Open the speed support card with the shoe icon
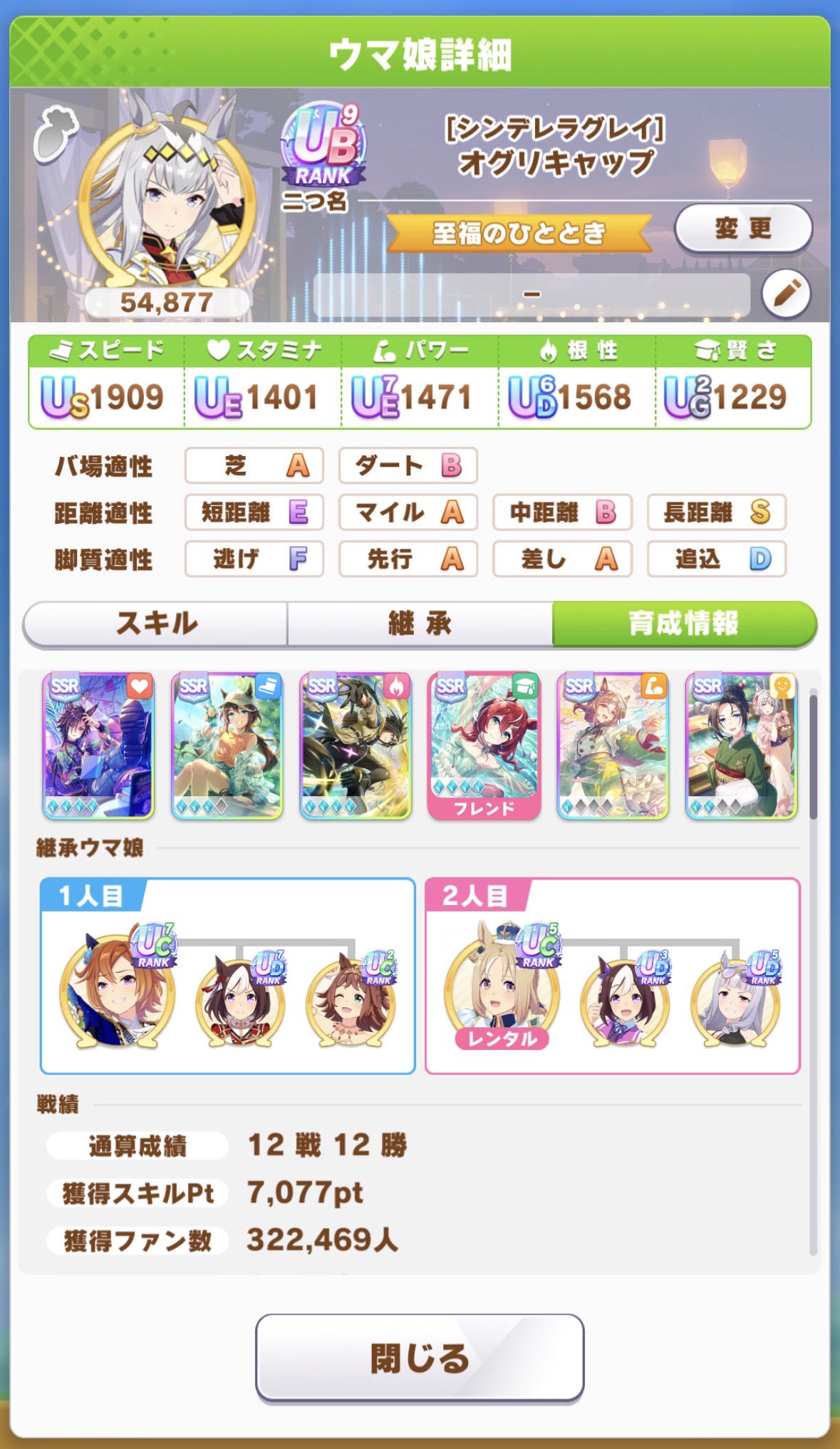Viewport: 840px width, 1449px height. [227, 746]
